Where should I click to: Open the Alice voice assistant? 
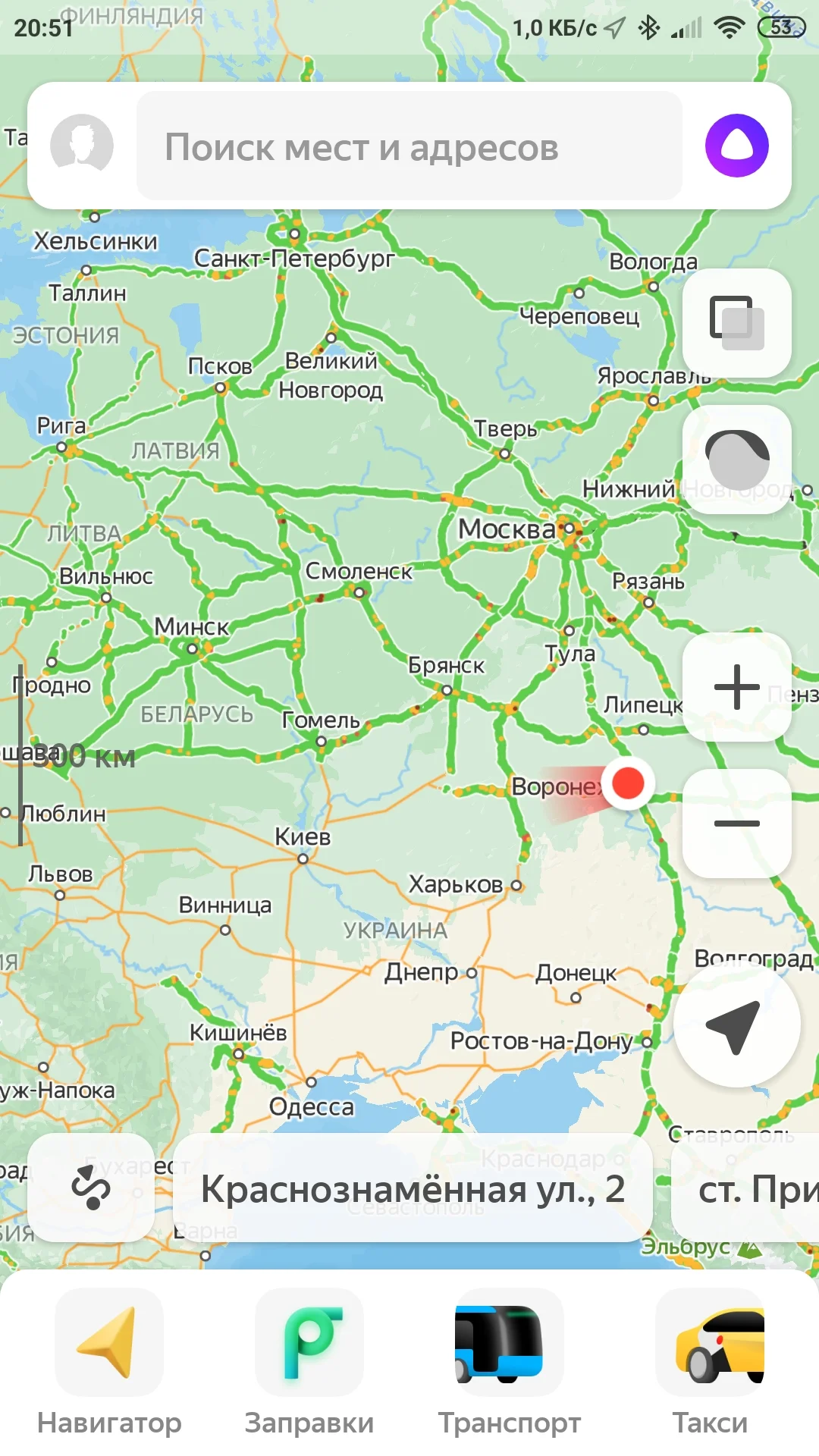[x=735, y=145]
